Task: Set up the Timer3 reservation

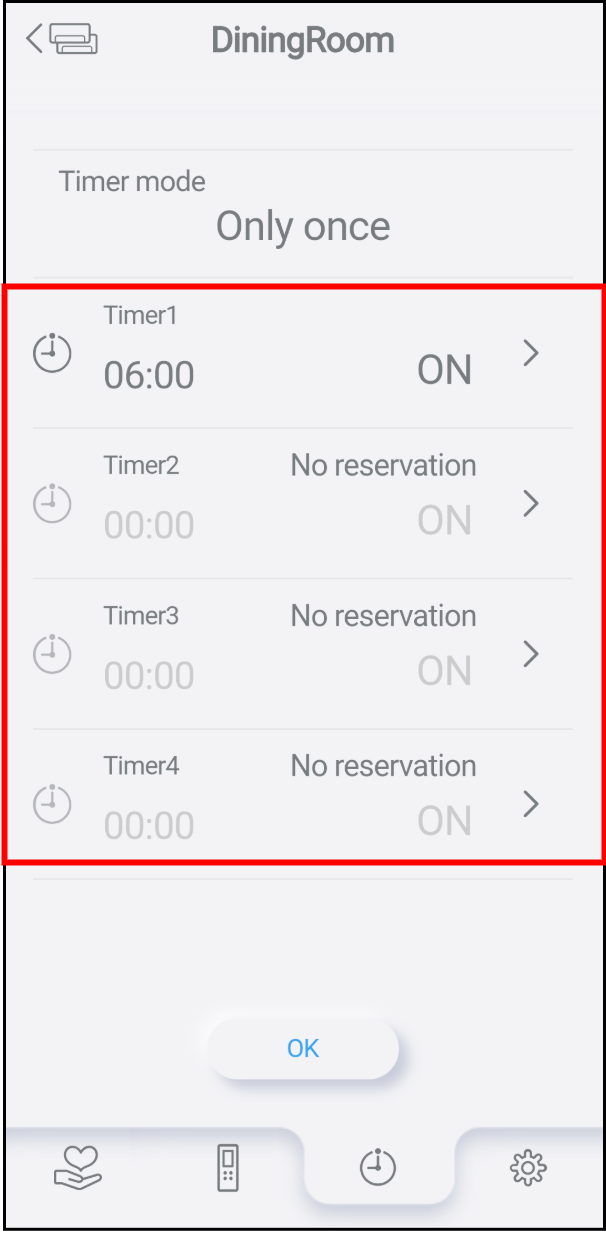Action: pyautogui.click(x=303, y=653)
